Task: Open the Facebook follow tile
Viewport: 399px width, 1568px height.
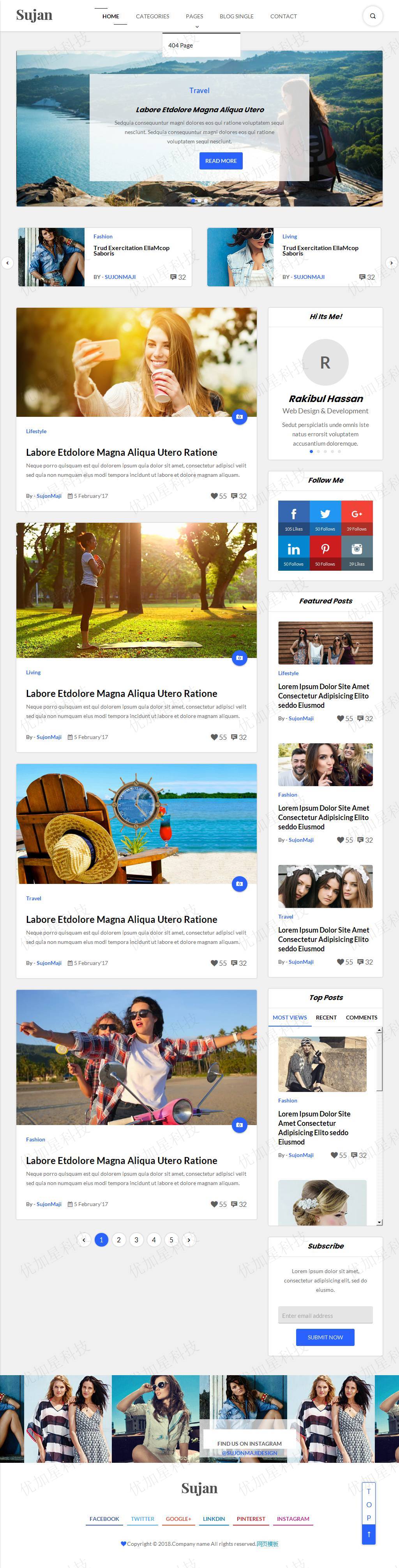Action: point(294,518)
